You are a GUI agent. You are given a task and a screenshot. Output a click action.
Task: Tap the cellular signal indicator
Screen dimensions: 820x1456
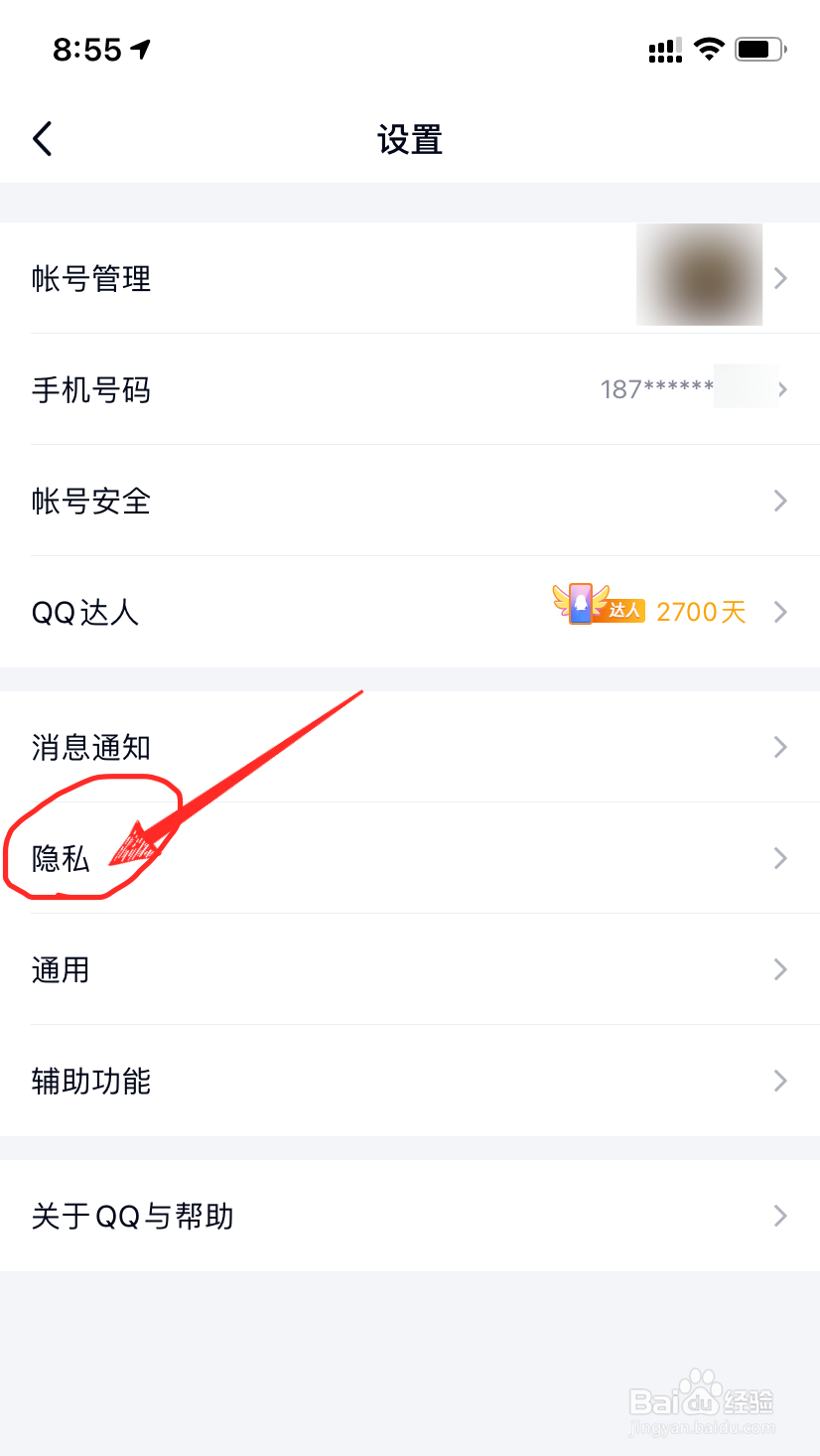pyautogui.click(x=663, y=49)
